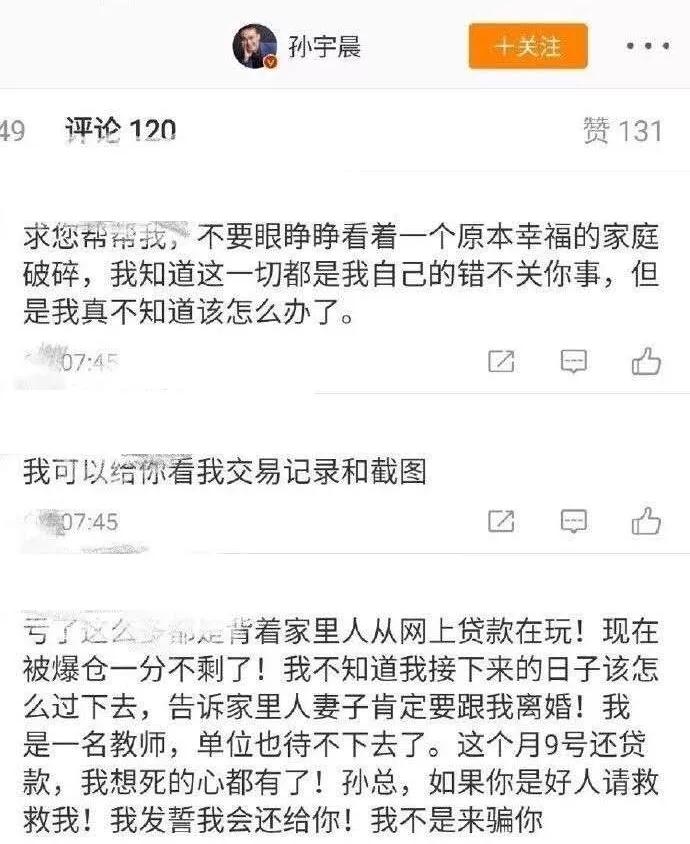Switch to the 评论 120 tab
The height and width of the screenshot is (844, 690).
point(120,130)
